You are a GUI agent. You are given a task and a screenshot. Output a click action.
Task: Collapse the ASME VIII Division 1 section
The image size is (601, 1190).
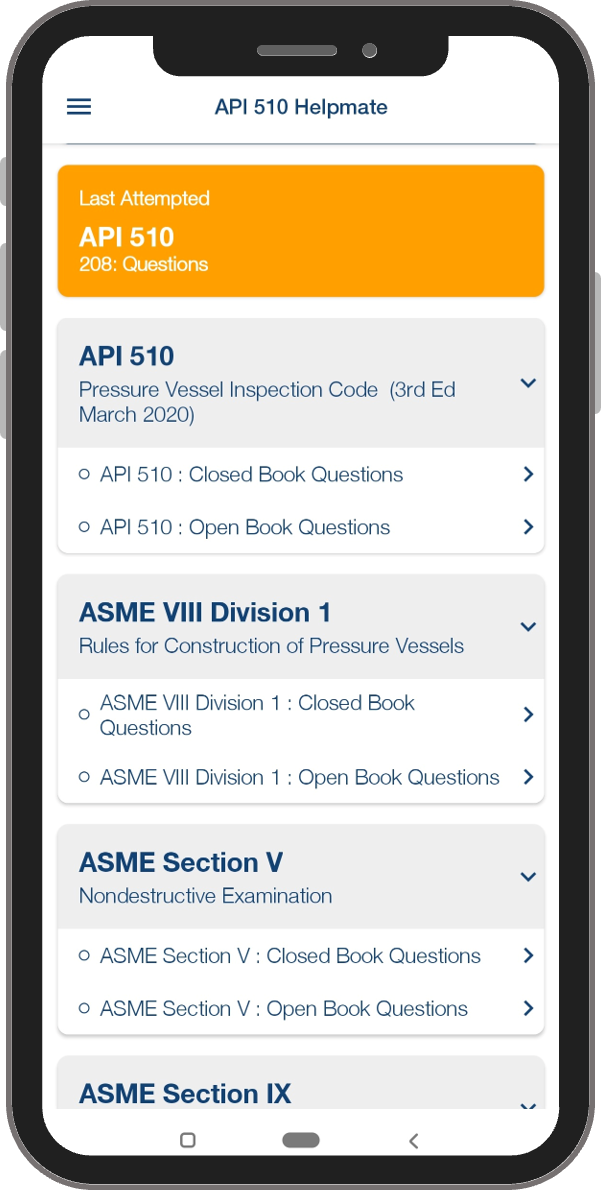pos(528,627)
